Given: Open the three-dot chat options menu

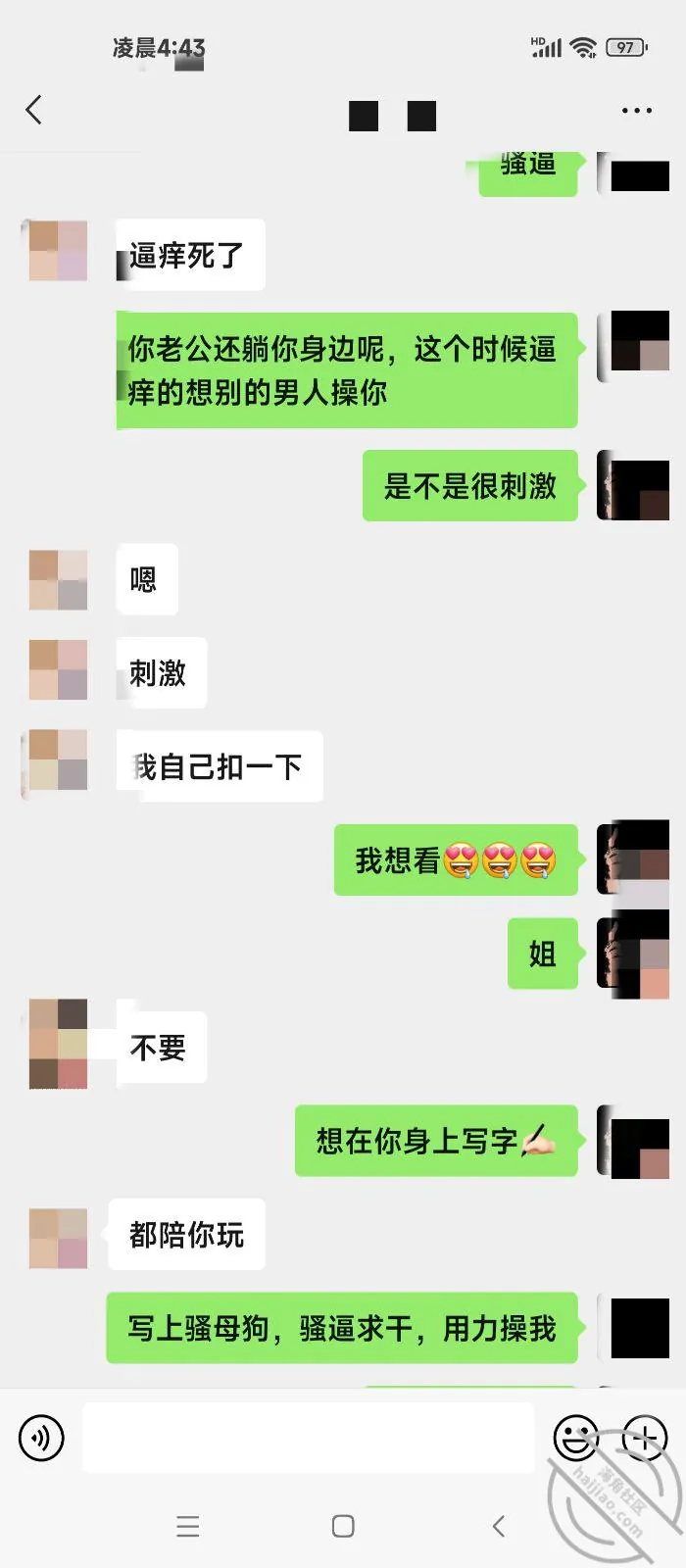Looking at the screenshot, I should [637, 111].
